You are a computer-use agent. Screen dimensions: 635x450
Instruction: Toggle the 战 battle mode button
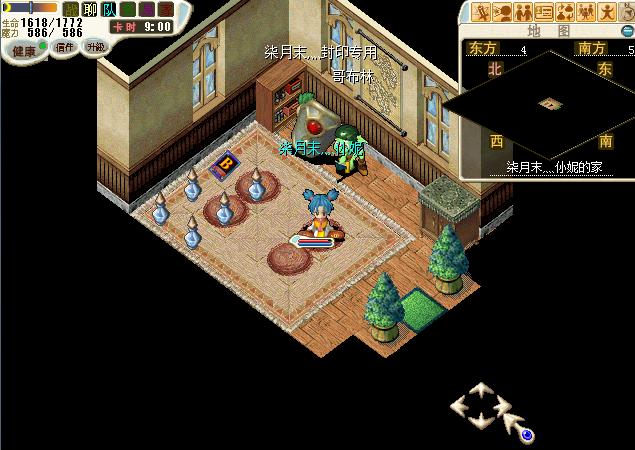[x=71, y=10]
